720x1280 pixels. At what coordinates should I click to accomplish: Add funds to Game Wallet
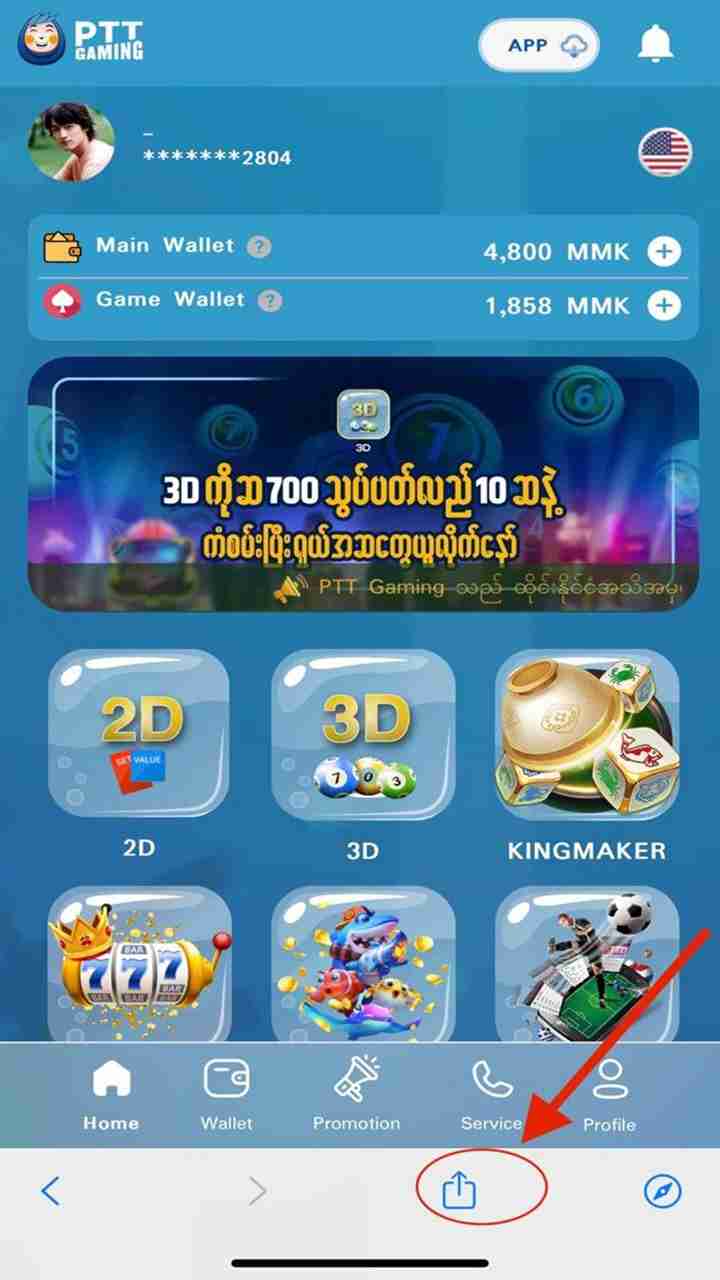[x=664, y=305]
